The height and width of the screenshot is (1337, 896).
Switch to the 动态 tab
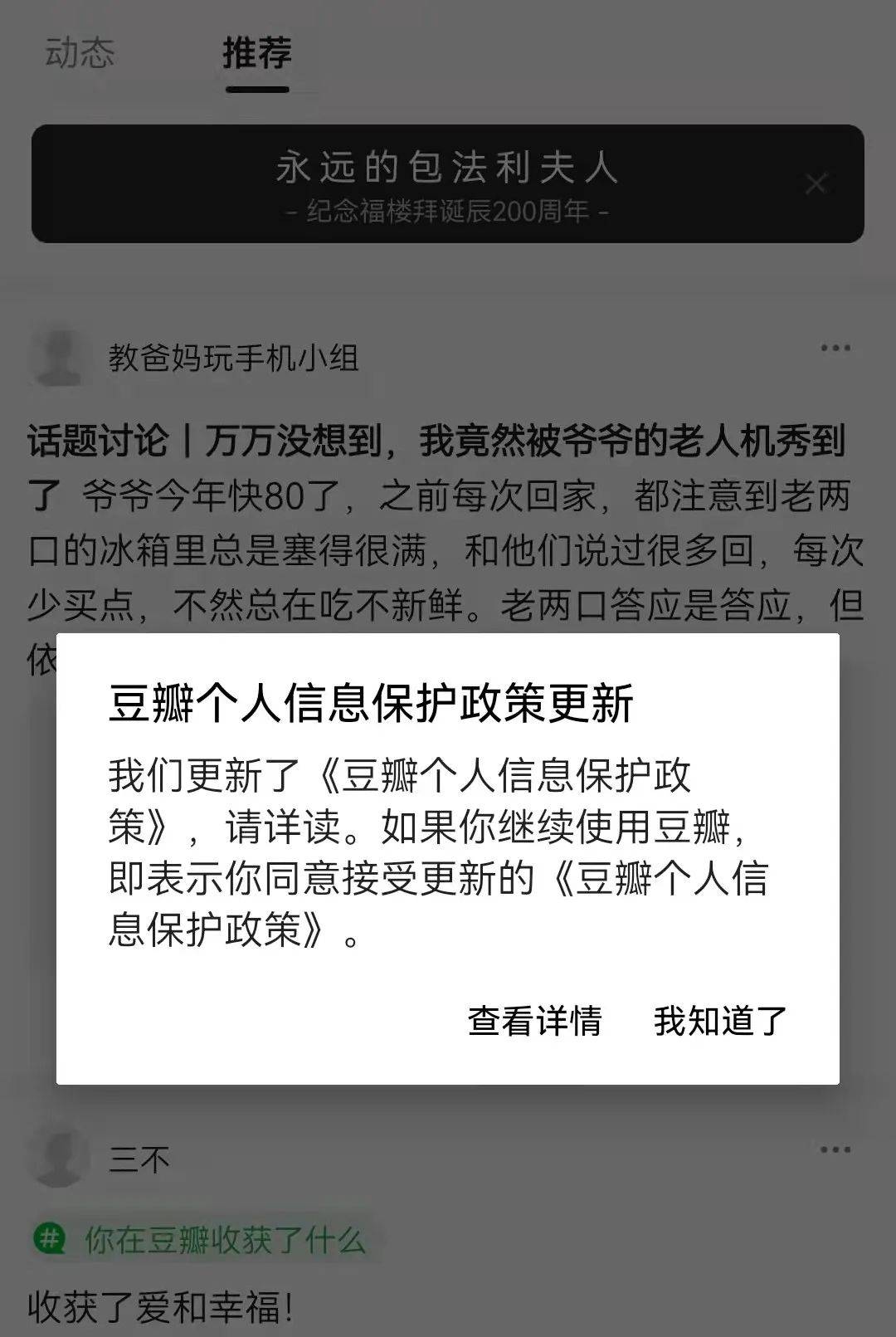click(80, 53)
